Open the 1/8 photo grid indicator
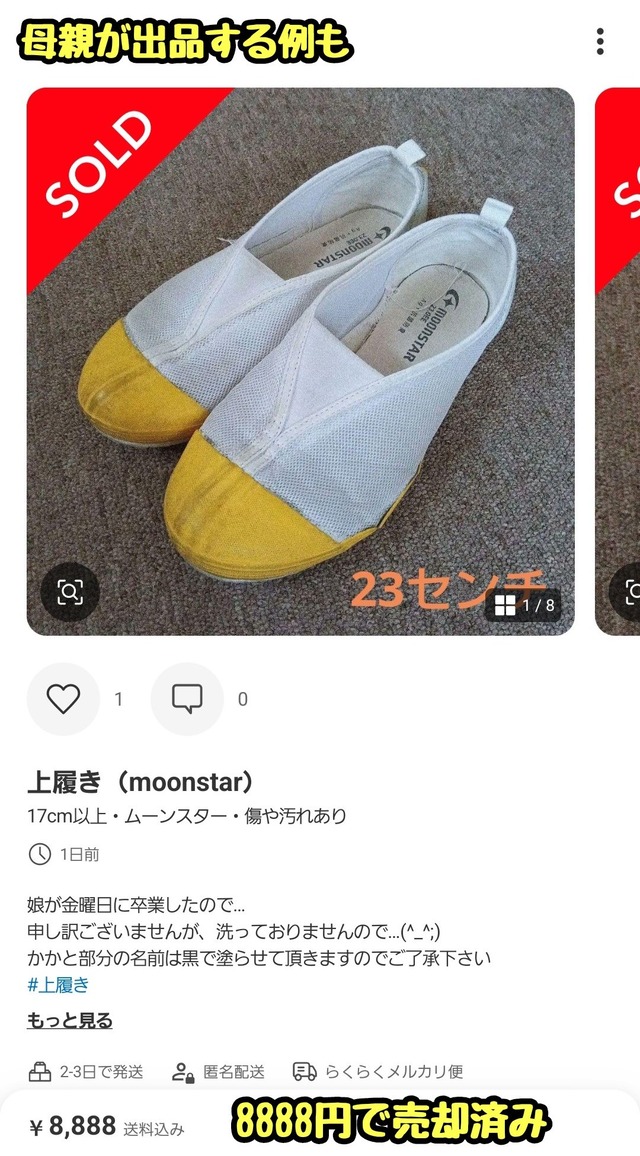The height and width of the screenshot is (1156, 640). click(x=523, y=606)
